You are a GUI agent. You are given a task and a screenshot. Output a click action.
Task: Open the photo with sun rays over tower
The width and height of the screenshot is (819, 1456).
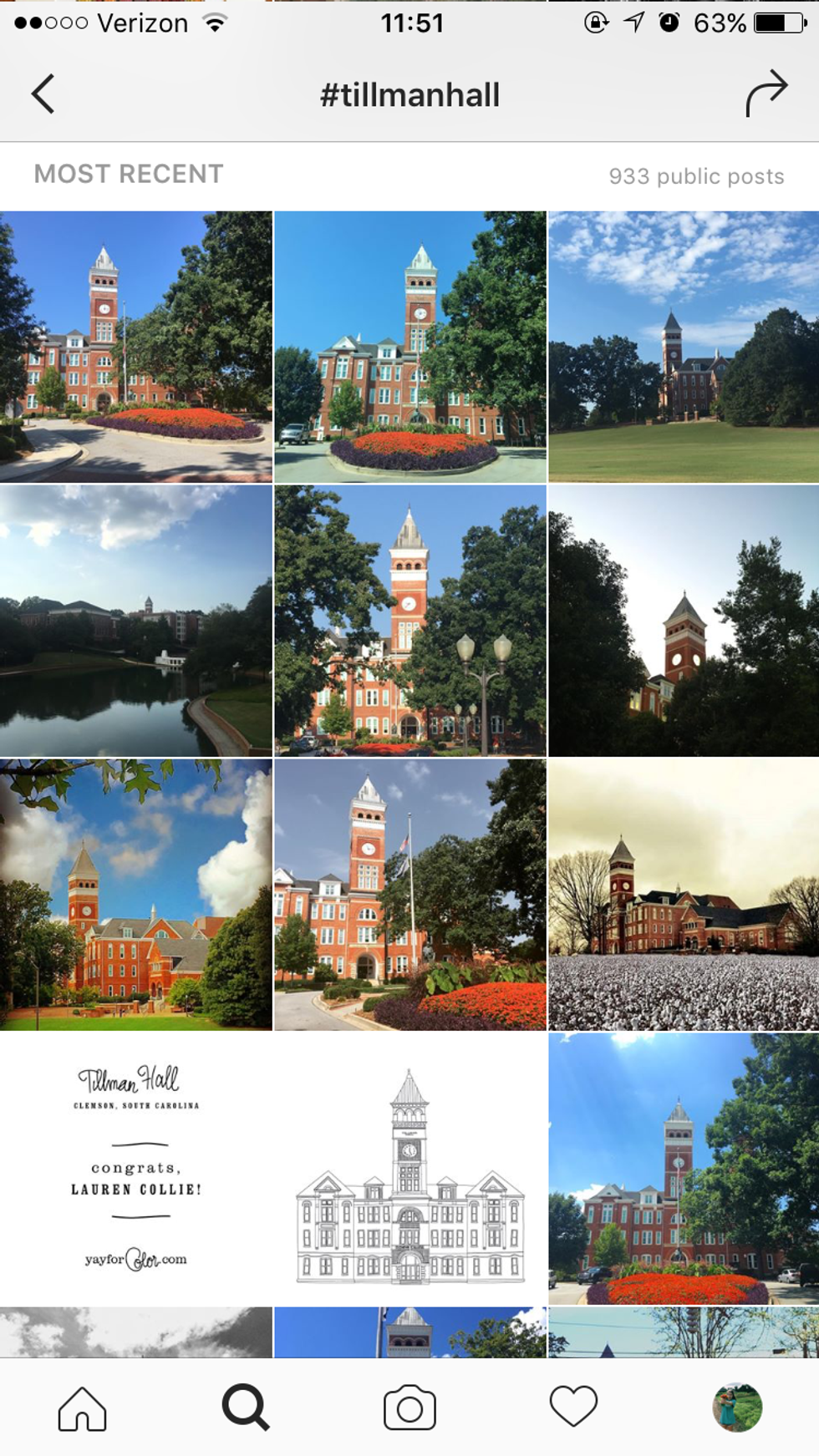pos(684,1169)
